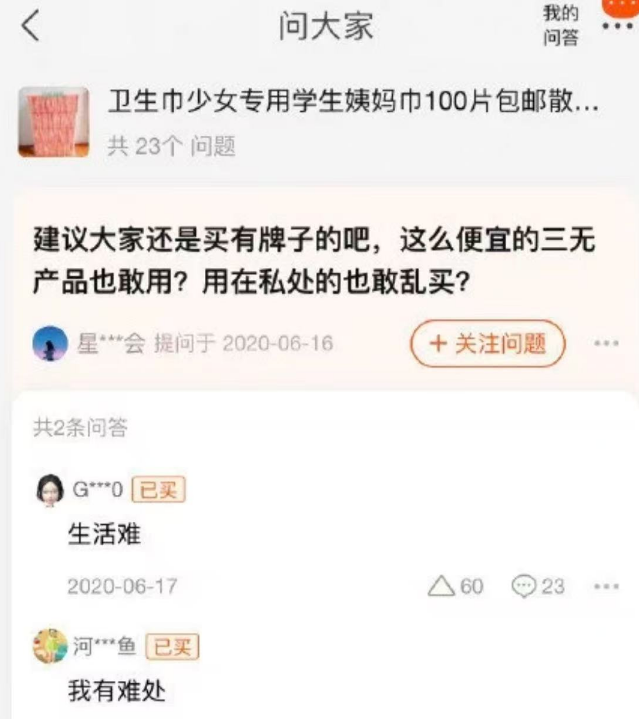Open more options for the 生活难 answer

click(606, 586)
